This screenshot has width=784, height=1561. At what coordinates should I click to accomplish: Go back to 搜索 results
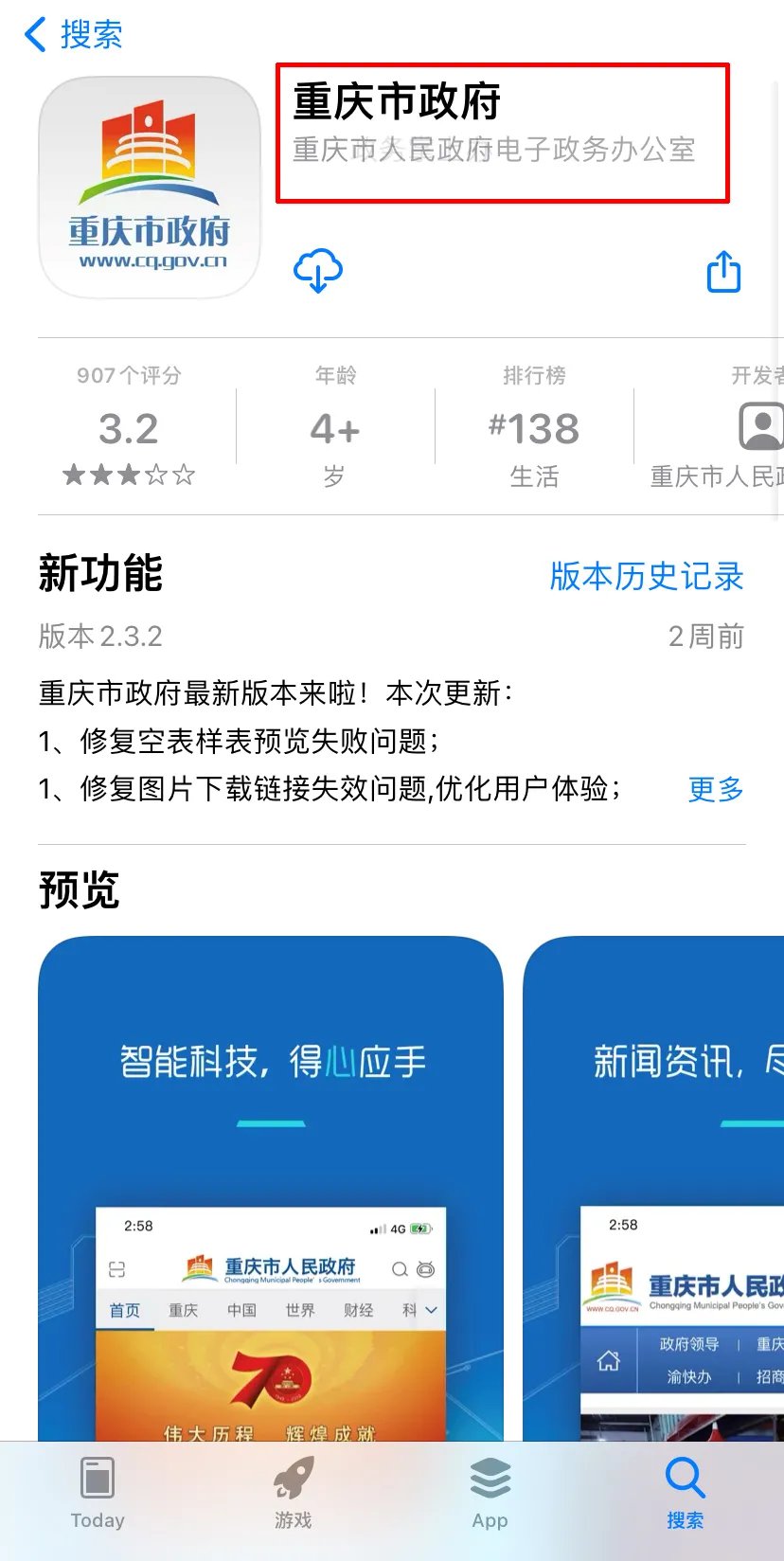74,35
